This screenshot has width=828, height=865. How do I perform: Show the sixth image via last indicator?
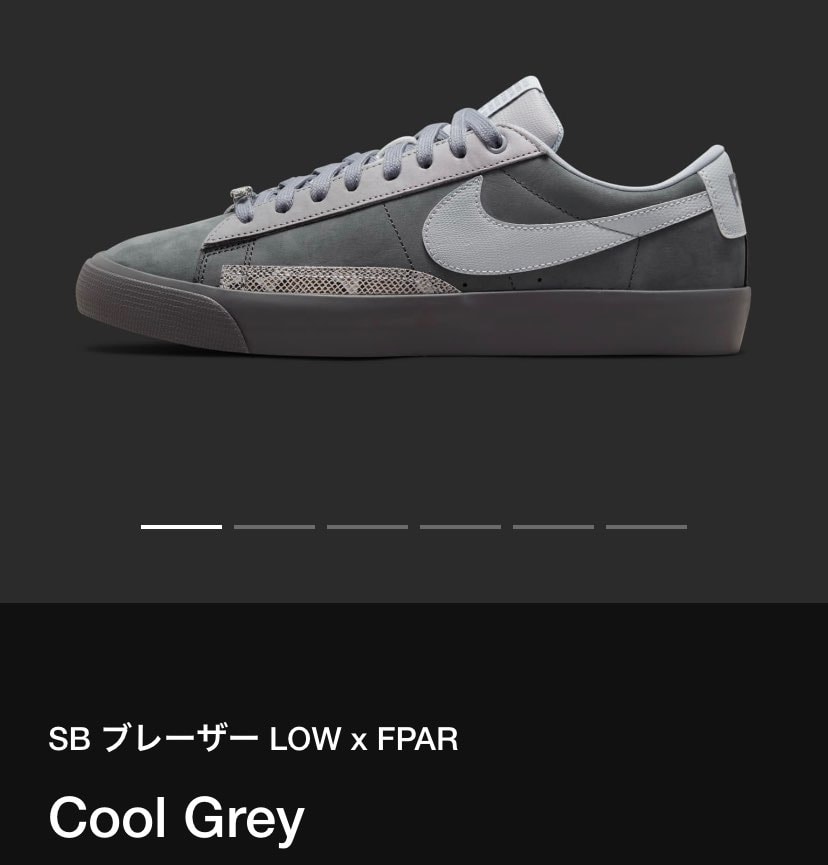coord(646,527)
